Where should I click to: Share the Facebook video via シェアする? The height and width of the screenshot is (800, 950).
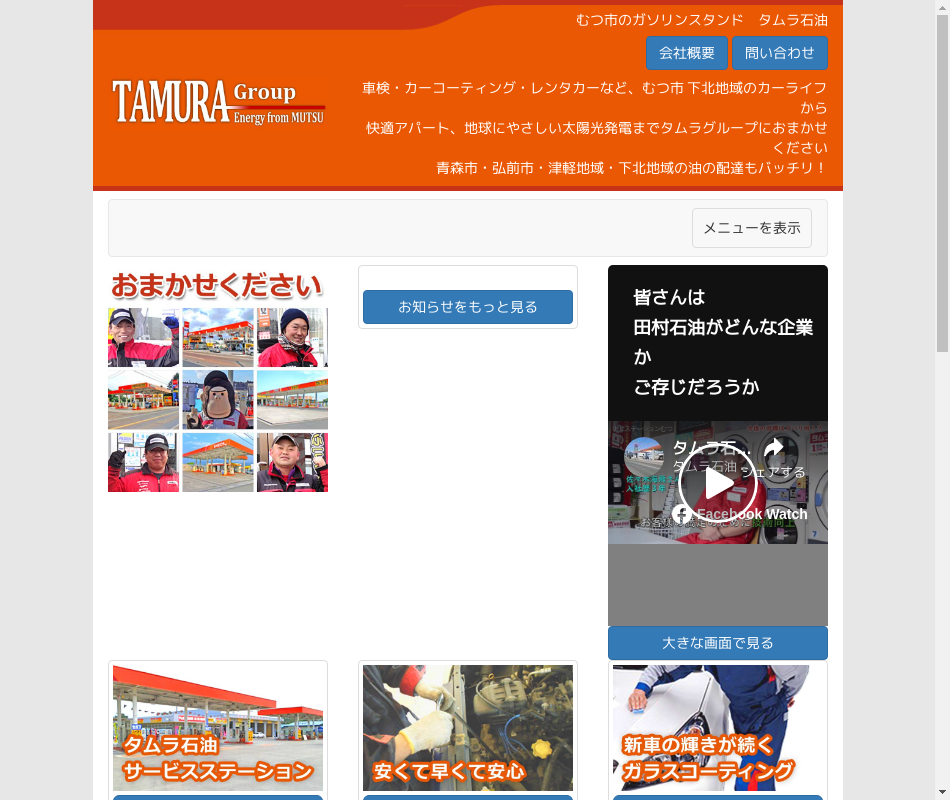[773, 456]
